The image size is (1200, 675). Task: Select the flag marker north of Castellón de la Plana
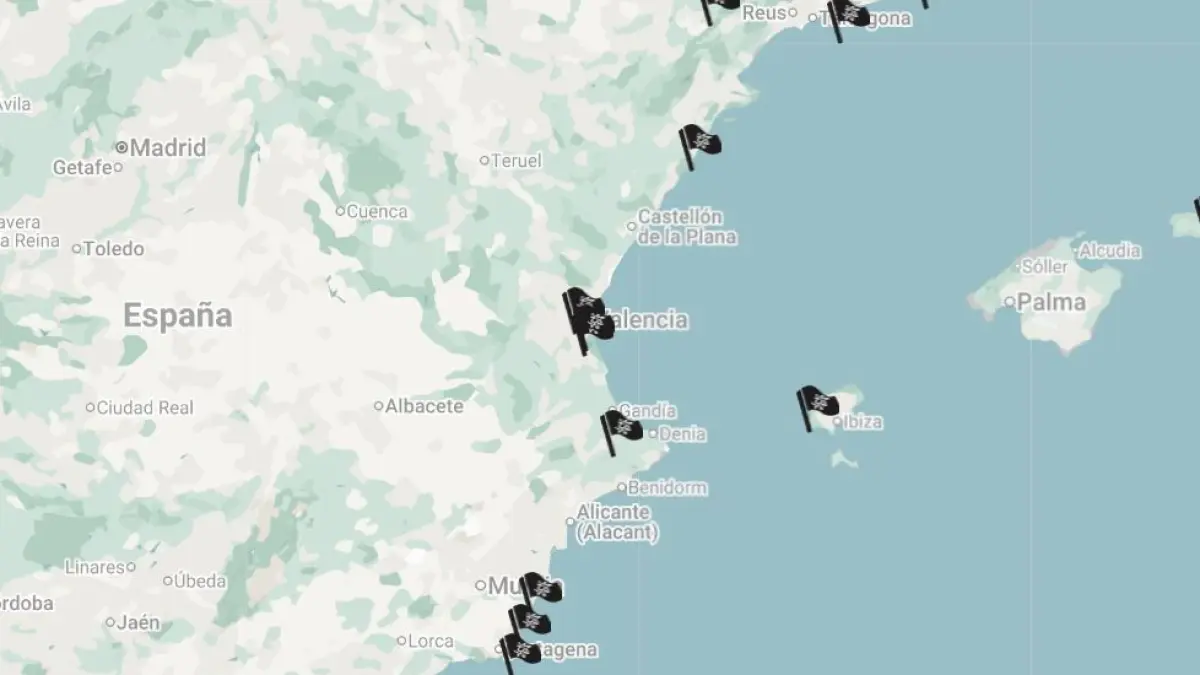coord(701,142)
